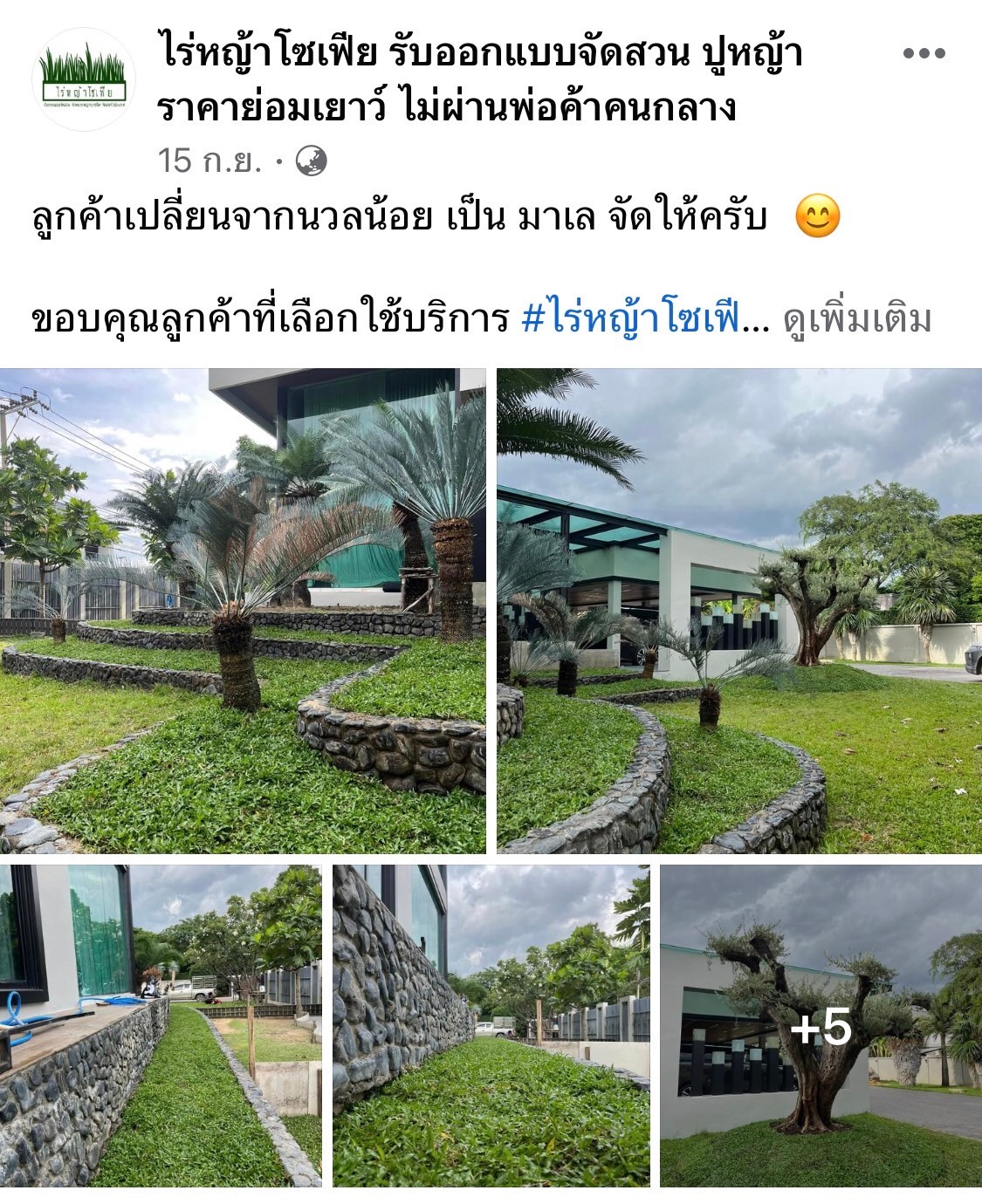Open photo of curved stone walls and building
This screenshot has height=1204, width=982.
click(x=738, y=611)
